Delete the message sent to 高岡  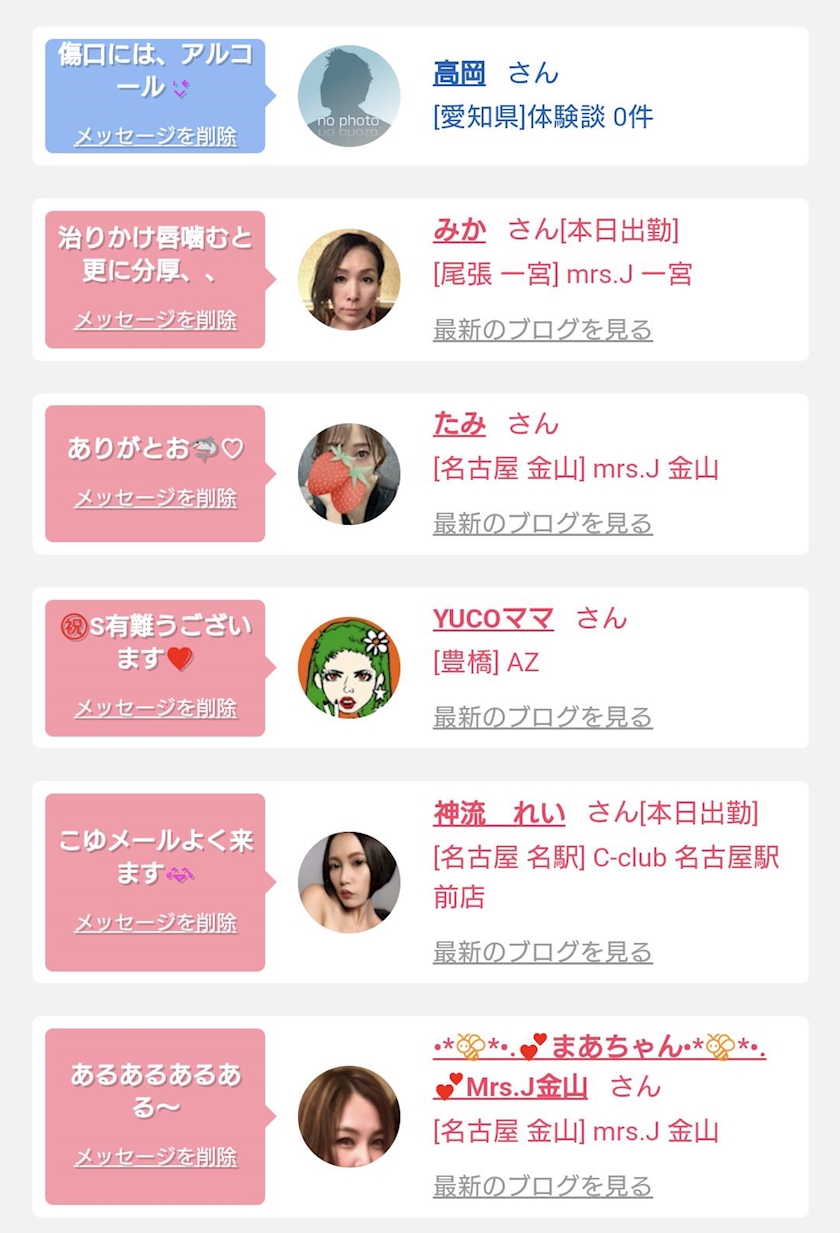155,136
